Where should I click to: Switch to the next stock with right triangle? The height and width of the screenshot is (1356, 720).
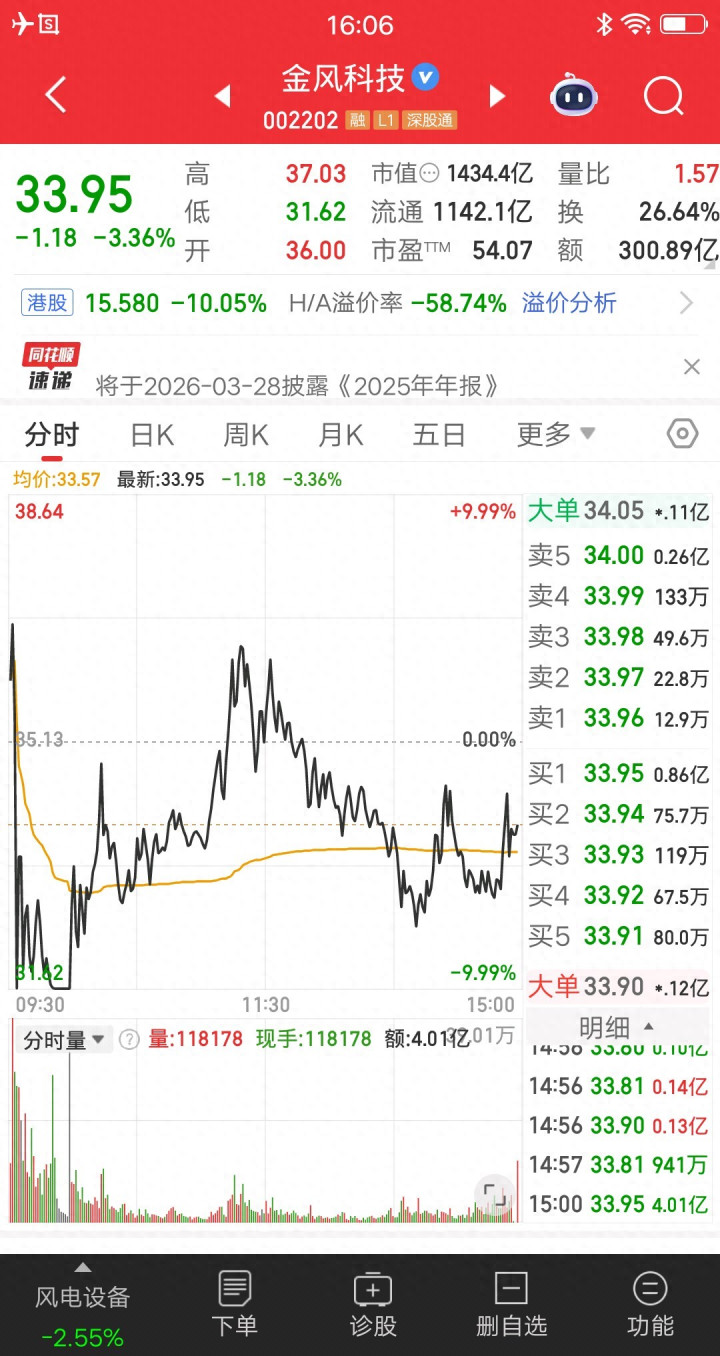pos(497,96)
